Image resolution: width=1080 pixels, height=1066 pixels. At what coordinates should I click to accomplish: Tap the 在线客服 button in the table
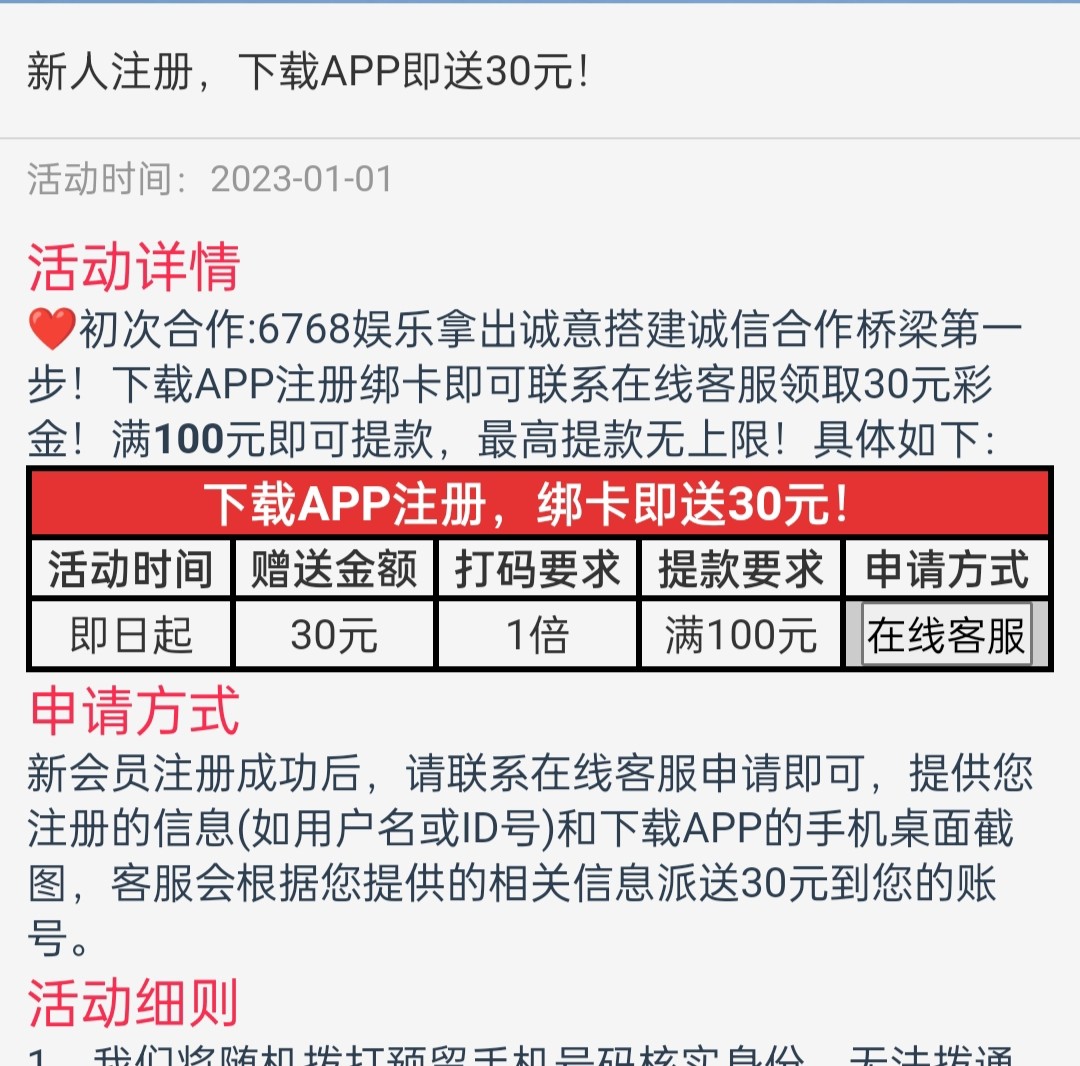pos(946,635)
